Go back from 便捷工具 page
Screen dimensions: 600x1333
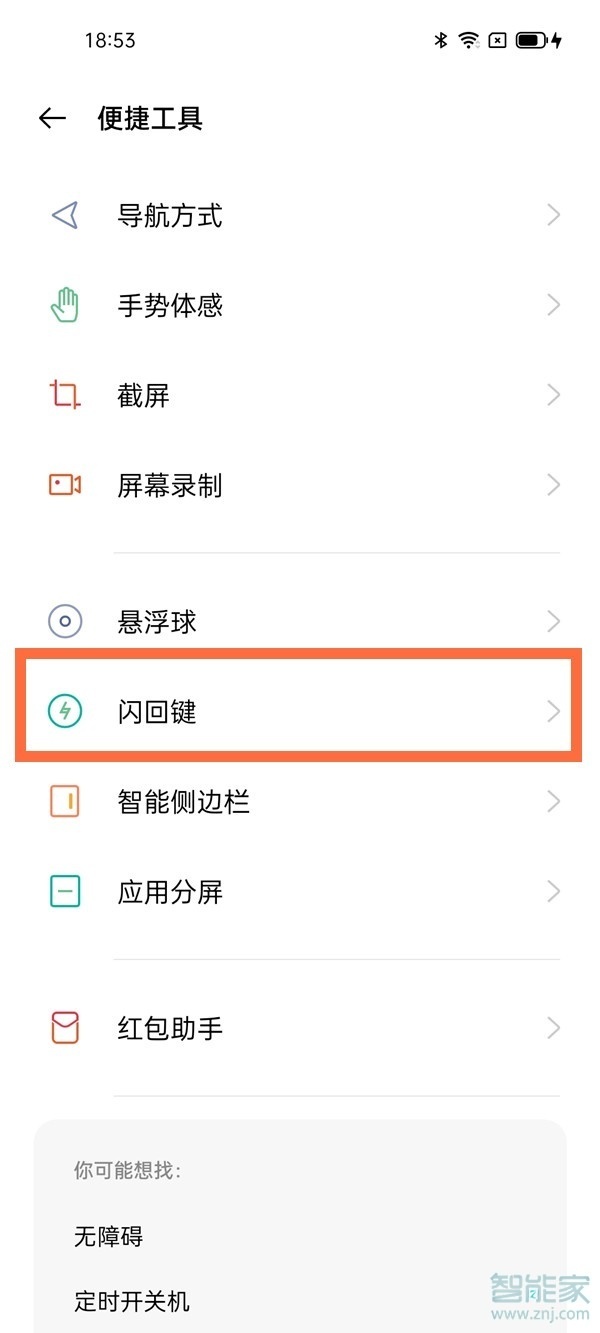52,119
